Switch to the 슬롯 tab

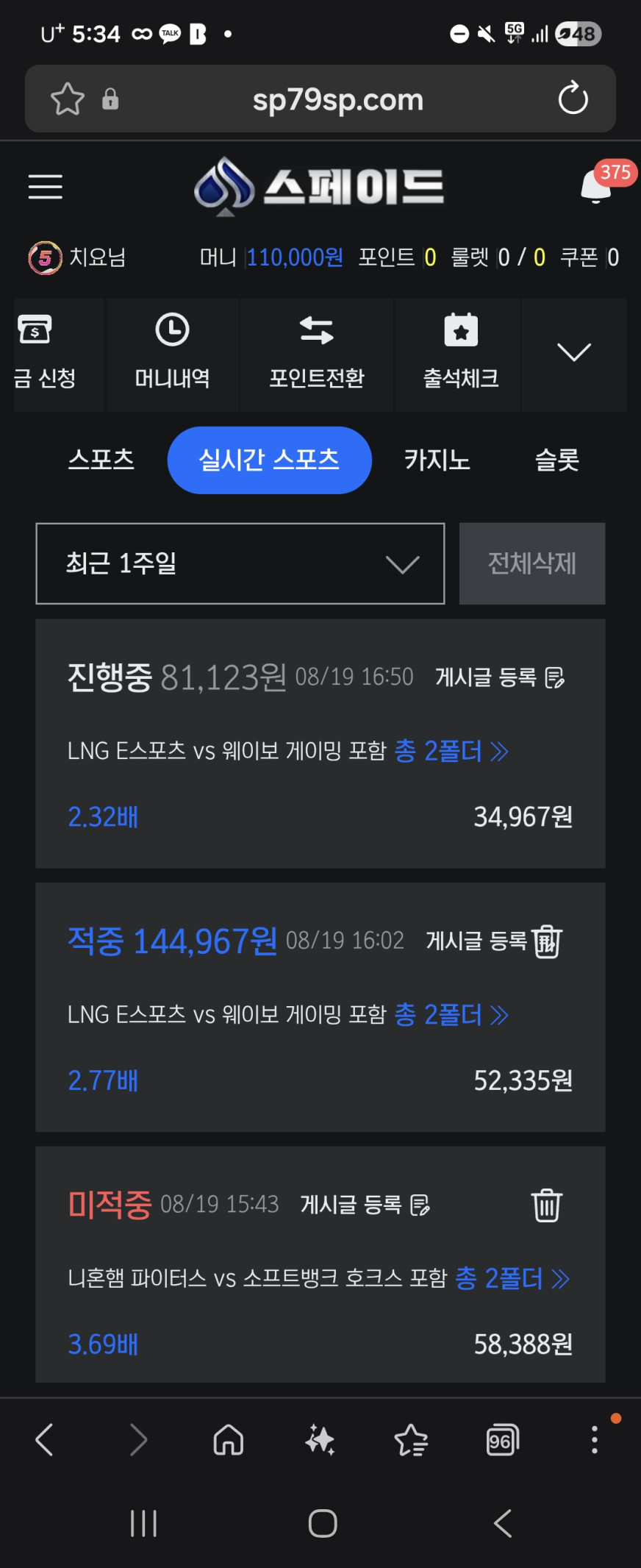point(557,460)
